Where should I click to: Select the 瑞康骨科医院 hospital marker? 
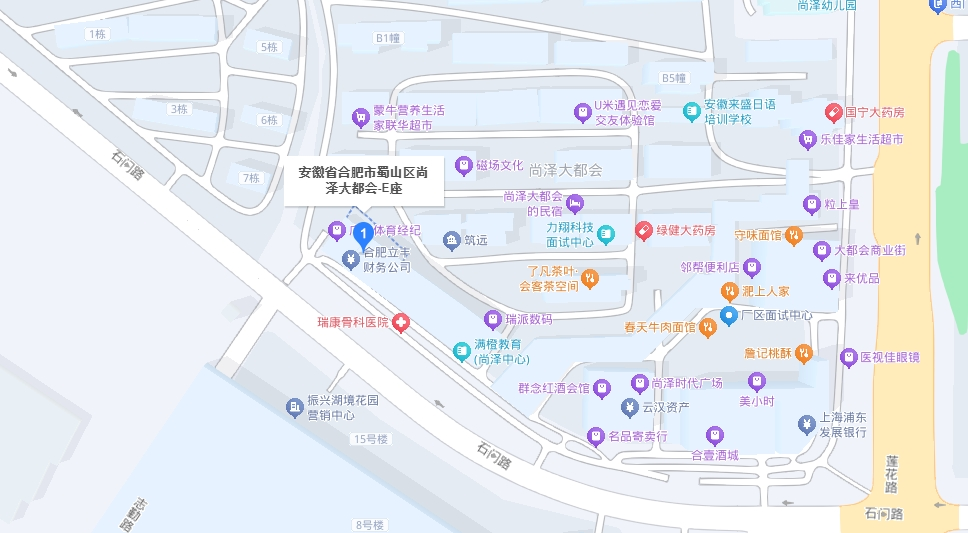point(400,323)
